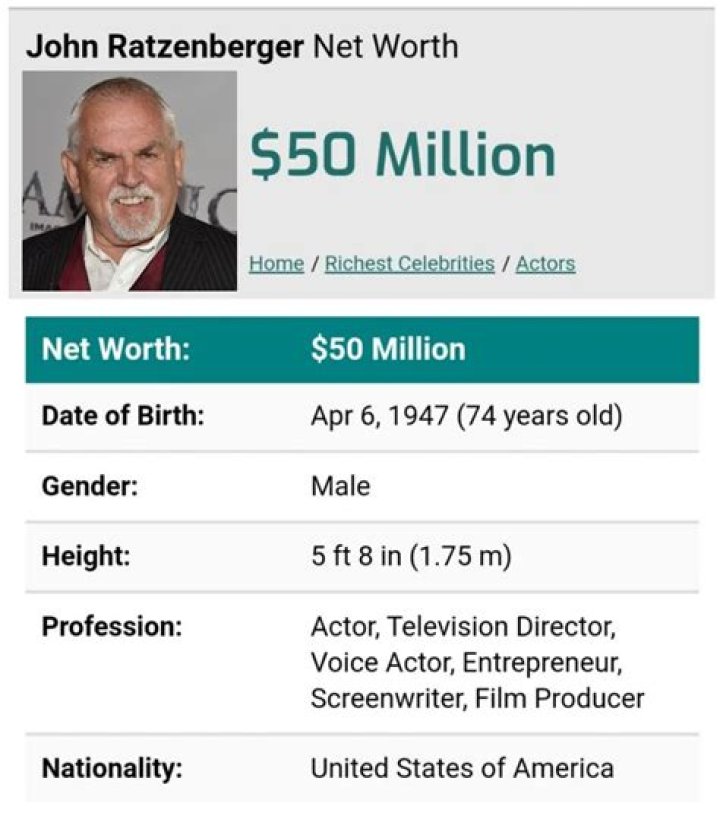Select the Net Worth table header row
Viewport: 720px width, 819px height.
pos(360,349)
